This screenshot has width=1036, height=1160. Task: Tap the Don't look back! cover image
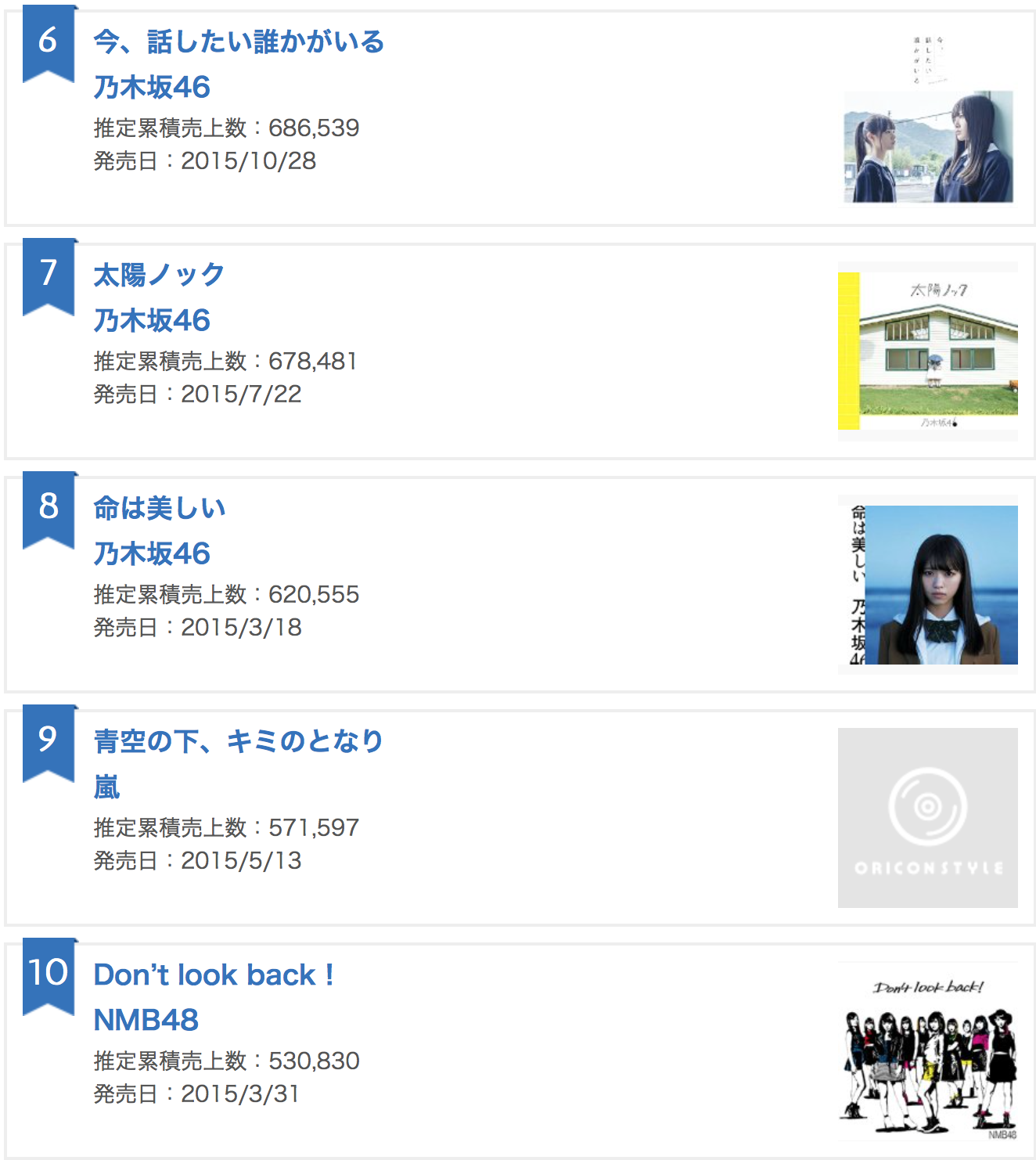pos(928,1051)
